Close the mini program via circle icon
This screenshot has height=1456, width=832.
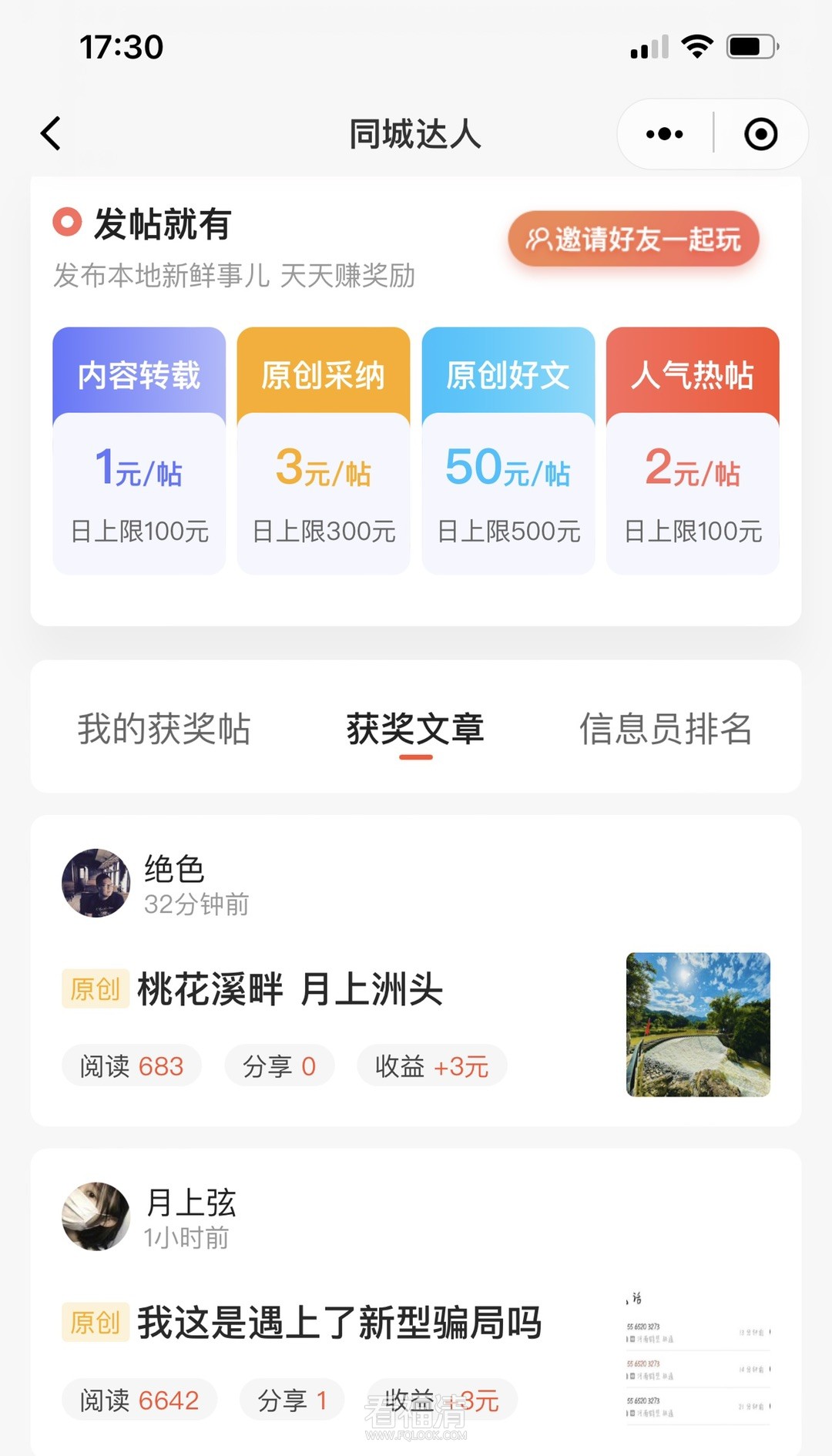pyautogui.click(x=760, y=134)
